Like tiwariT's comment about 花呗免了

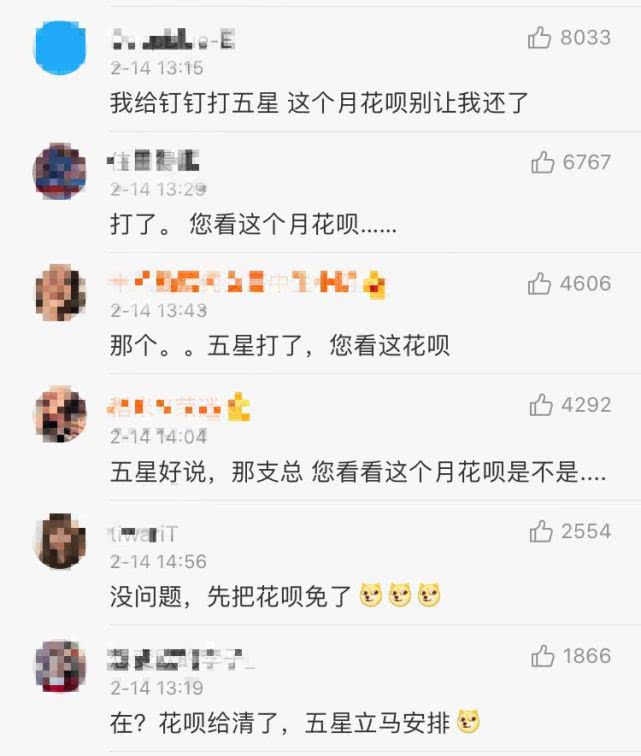click(540, 531)
